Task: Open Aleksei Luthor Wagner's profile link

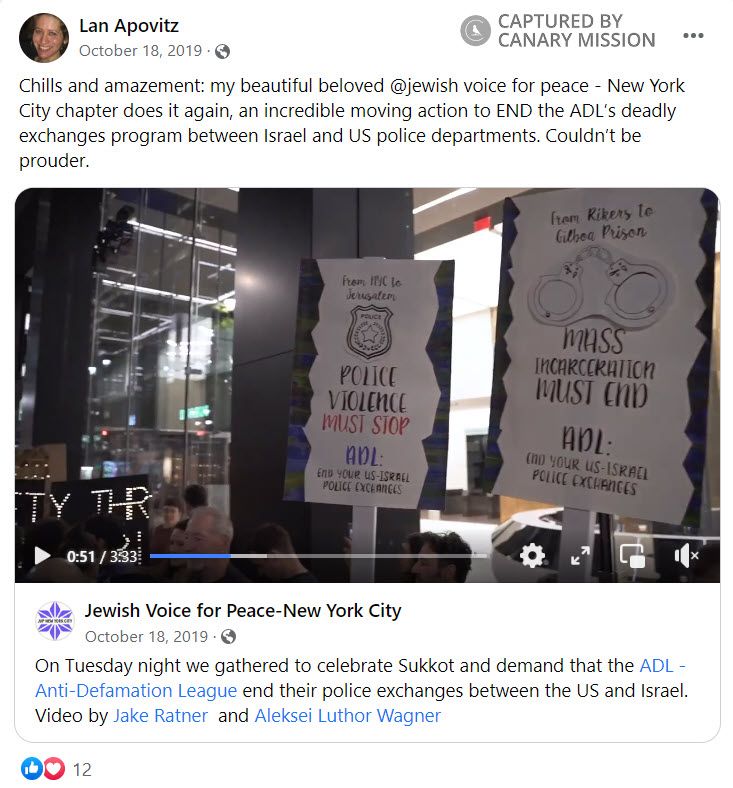Action: pos(347,716)
